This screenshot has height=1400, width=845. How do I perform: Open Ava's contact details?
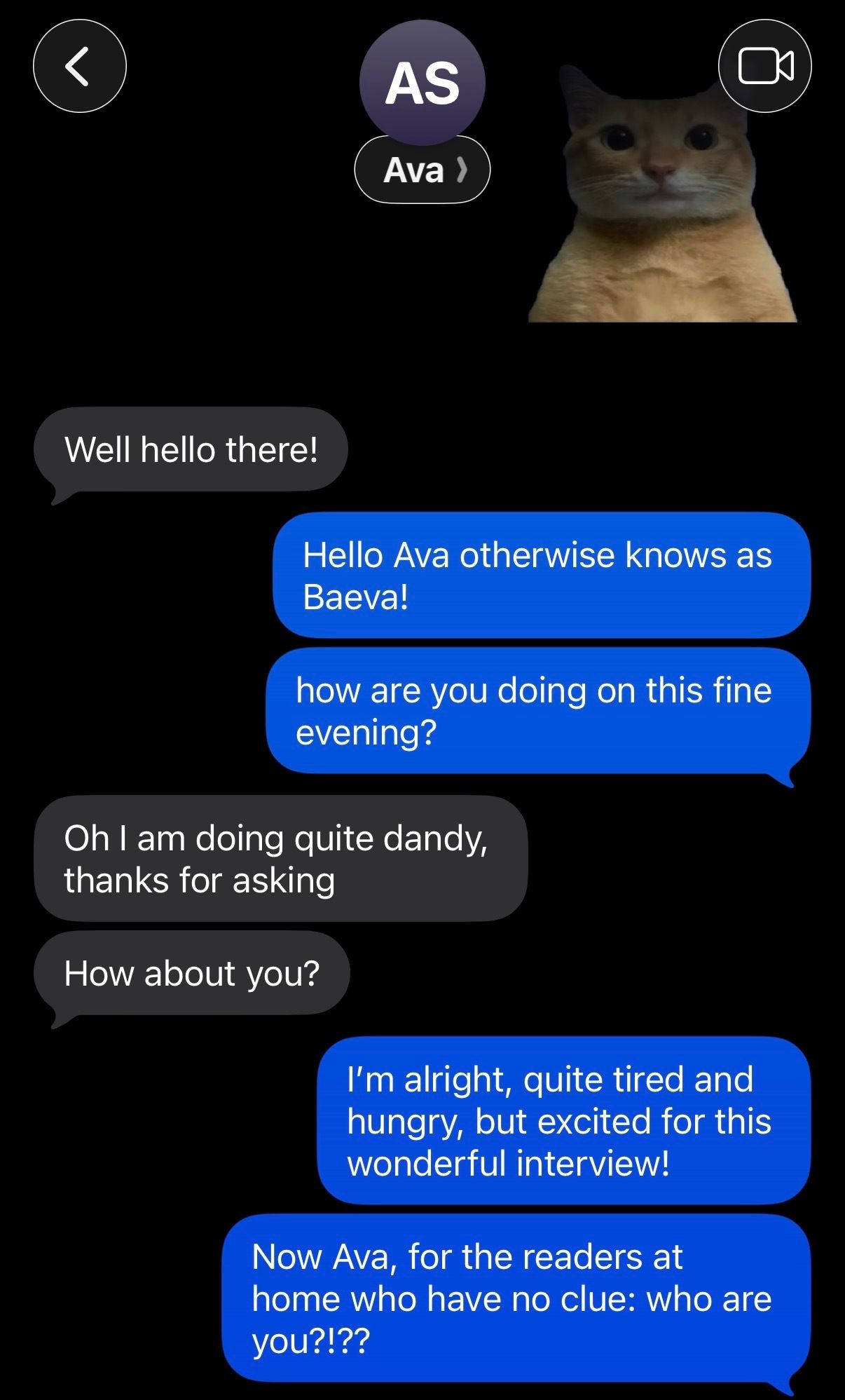pos(422,170)
